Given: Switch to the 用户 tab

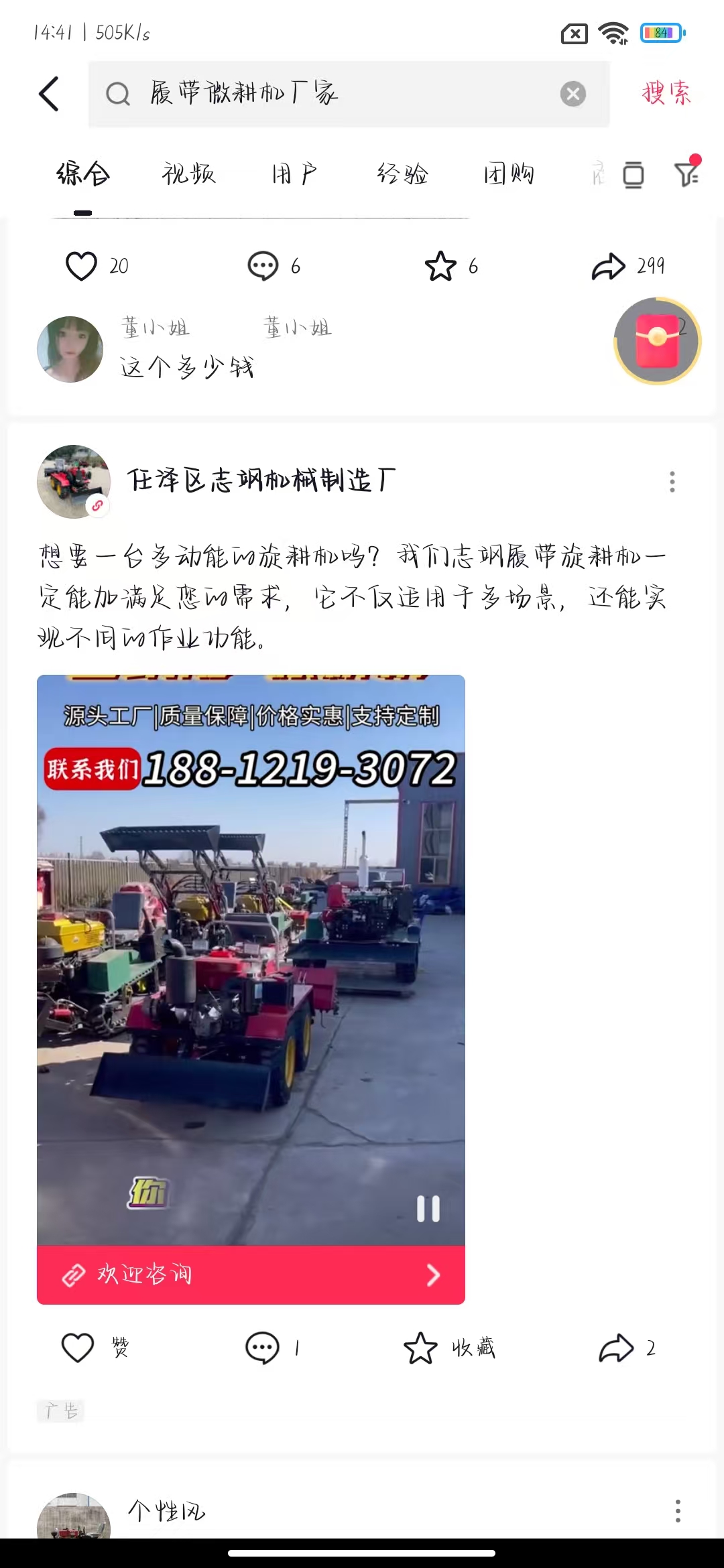Looking at the screenshot, I should (x=294, y=174).
